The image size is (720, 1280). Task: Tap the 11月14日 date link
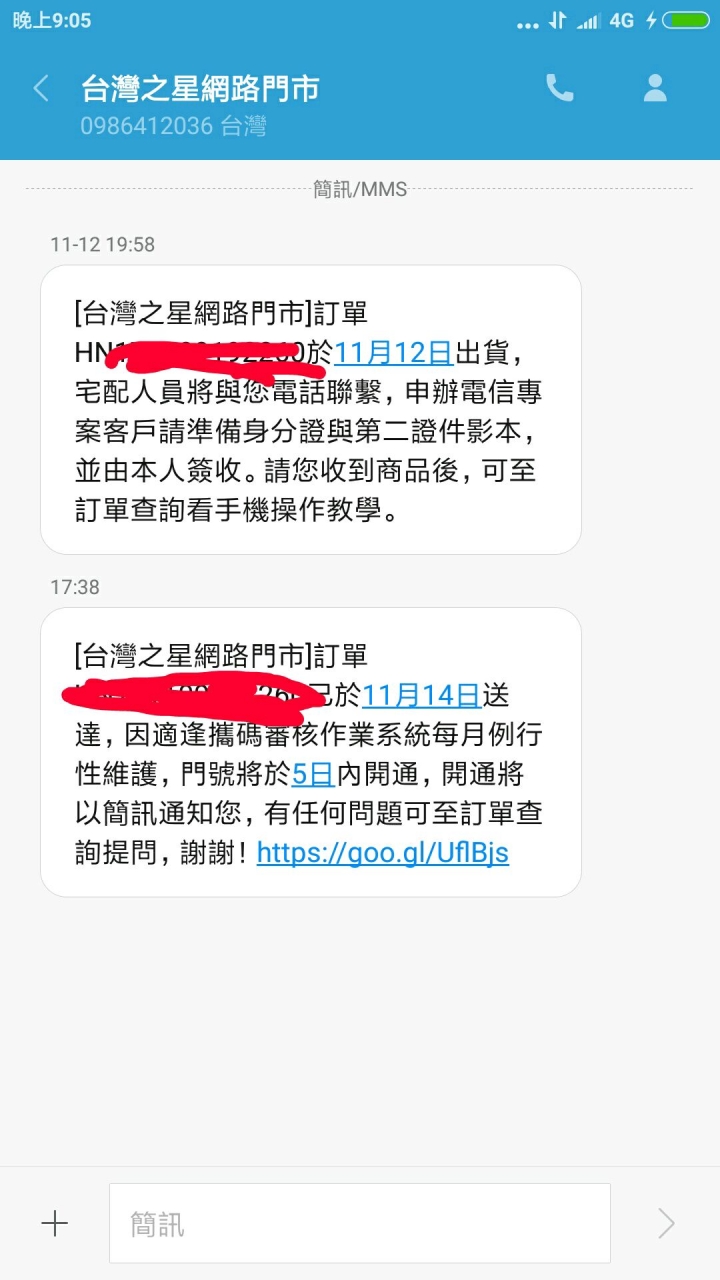[422, 695]
